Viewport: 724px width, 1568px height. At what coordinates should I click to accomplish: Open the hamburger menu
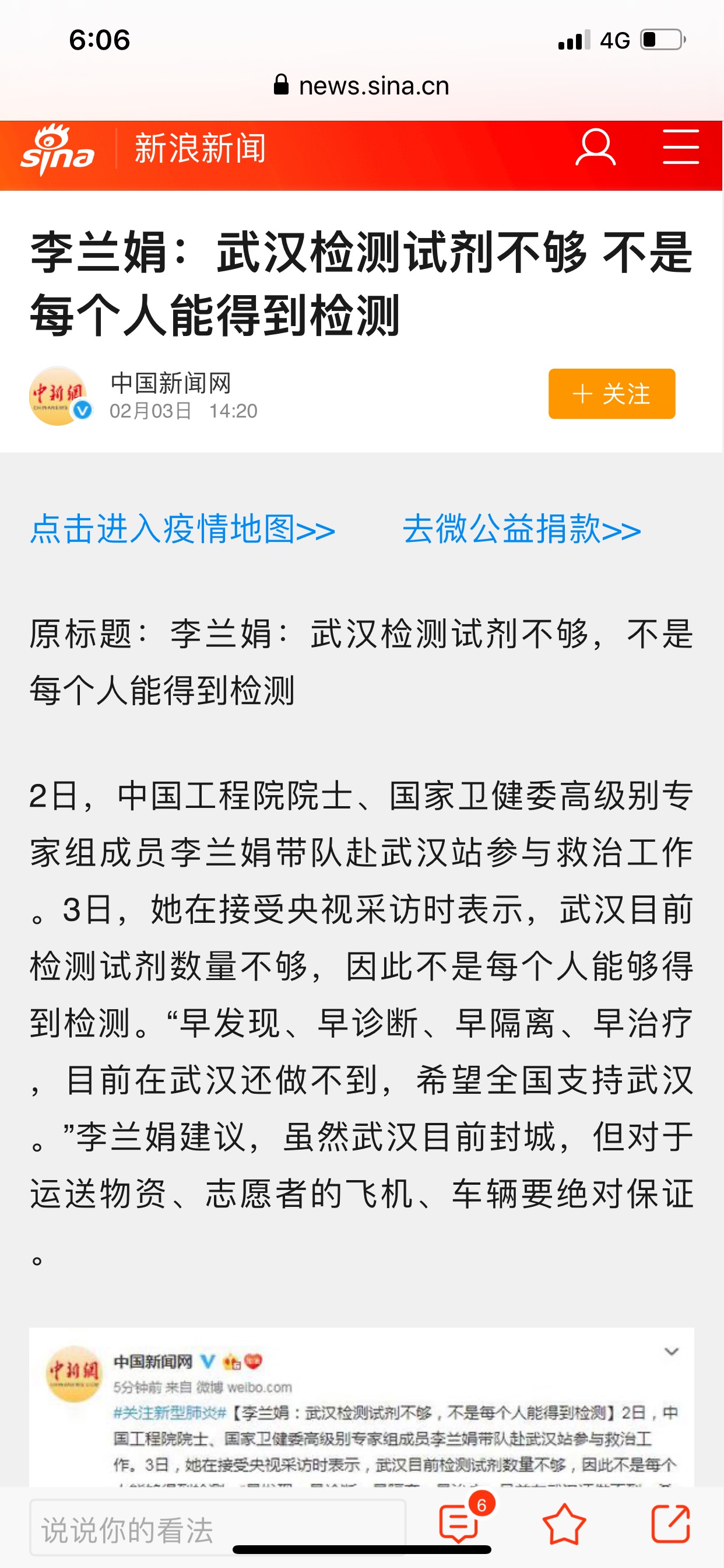click(680, 146)
